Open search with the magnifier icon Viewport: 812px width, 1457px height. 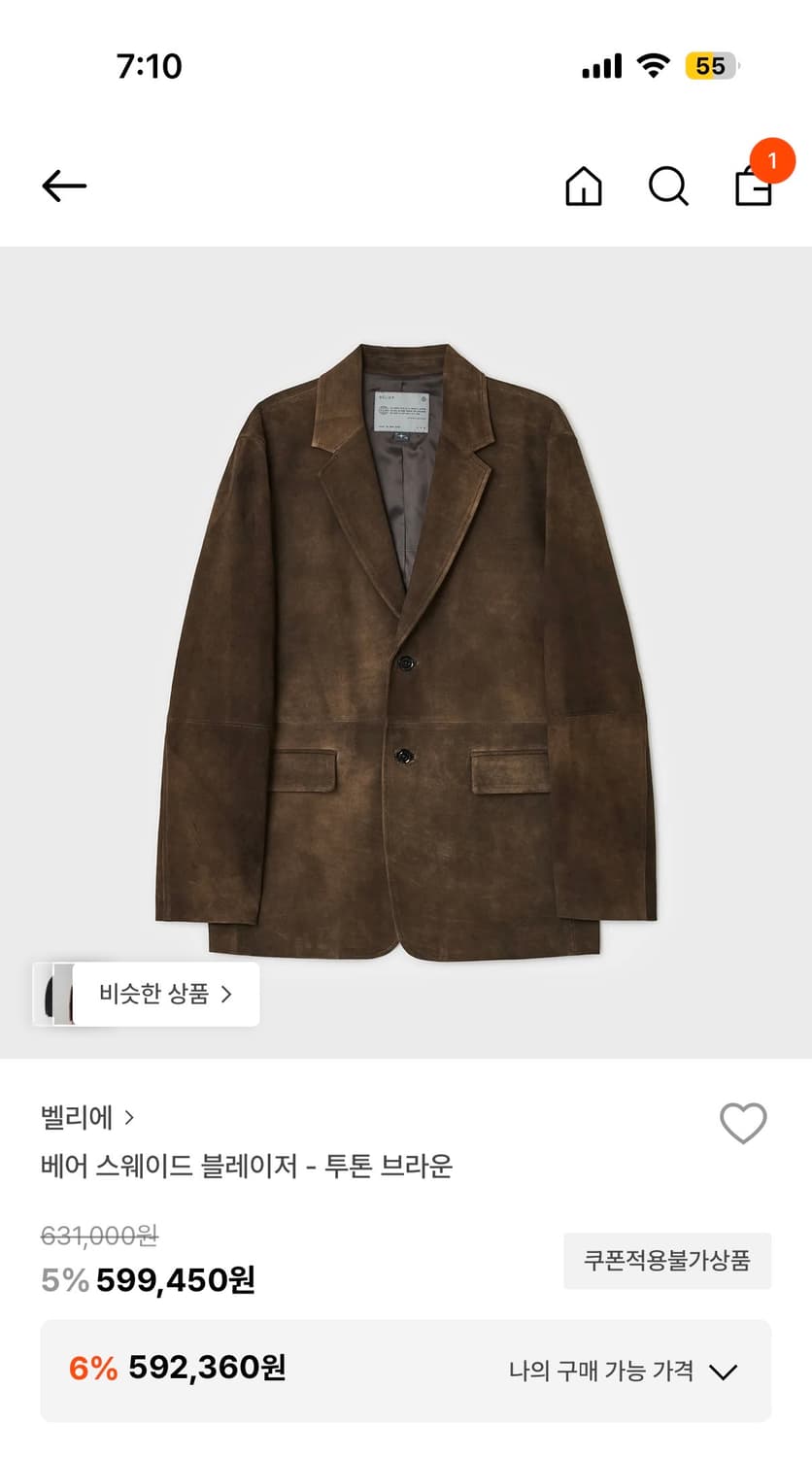(x=666, y=187)
